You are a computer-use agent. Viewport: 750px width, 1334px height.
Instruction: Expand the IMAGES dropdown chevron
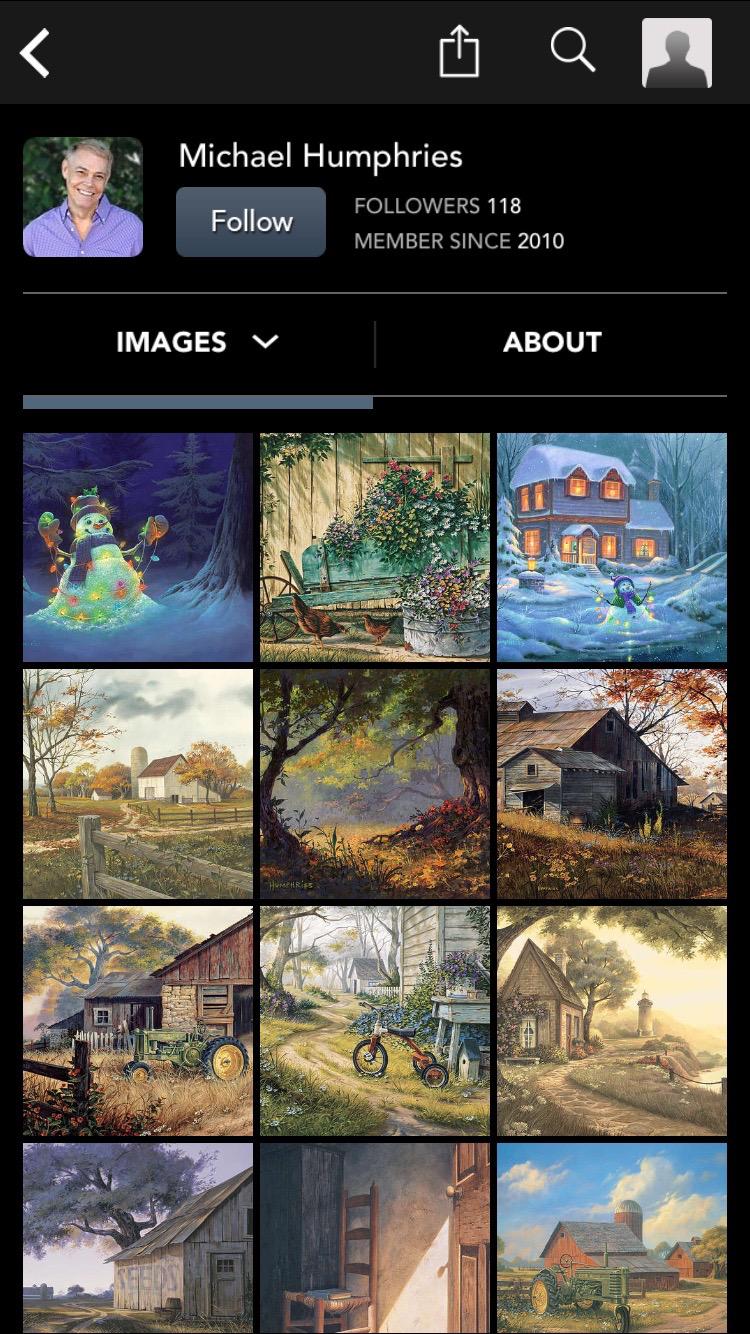[x=264, y=342]
